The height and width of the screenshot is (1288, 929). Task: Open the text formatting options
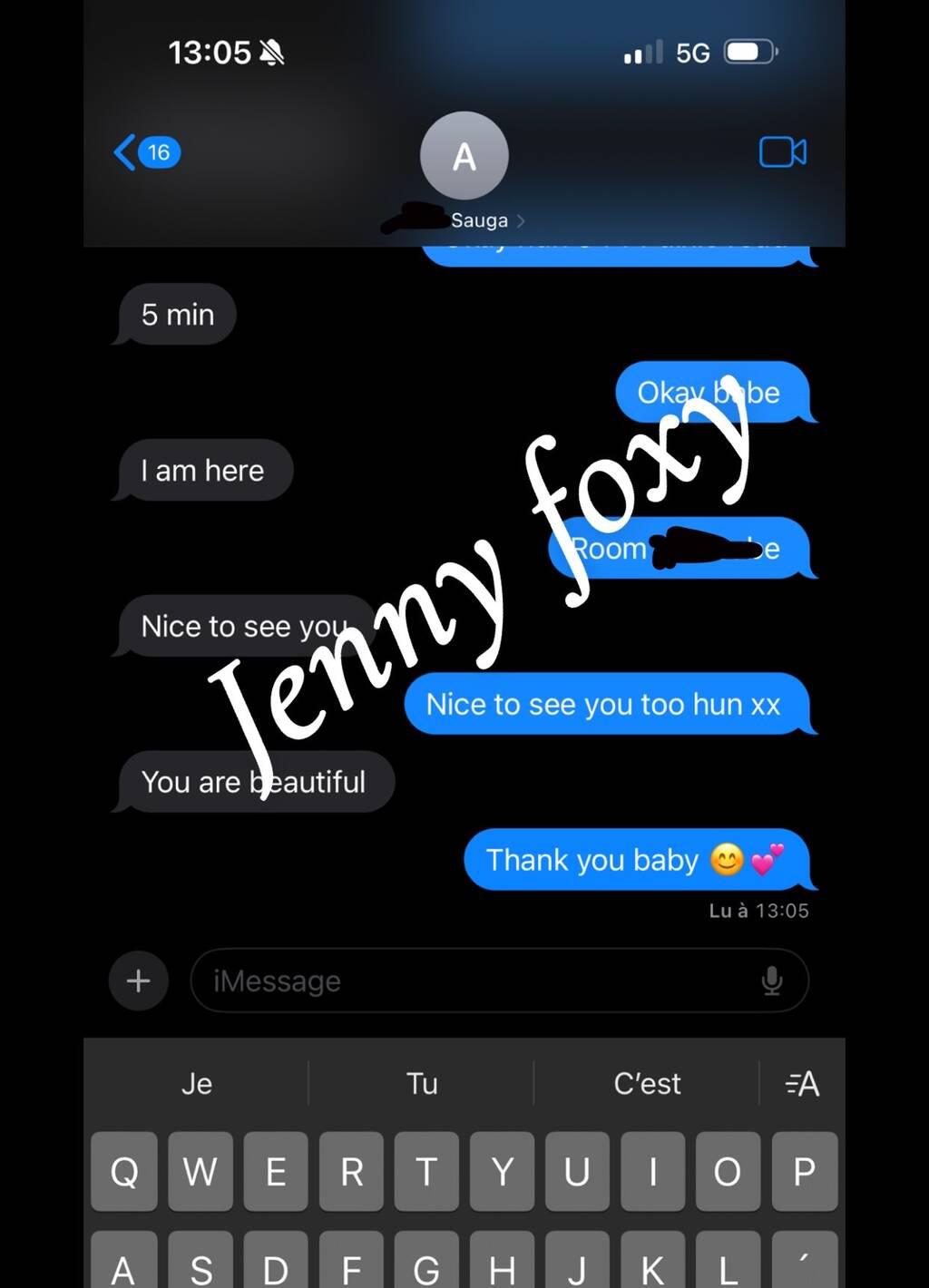[x=802, y=1083]
